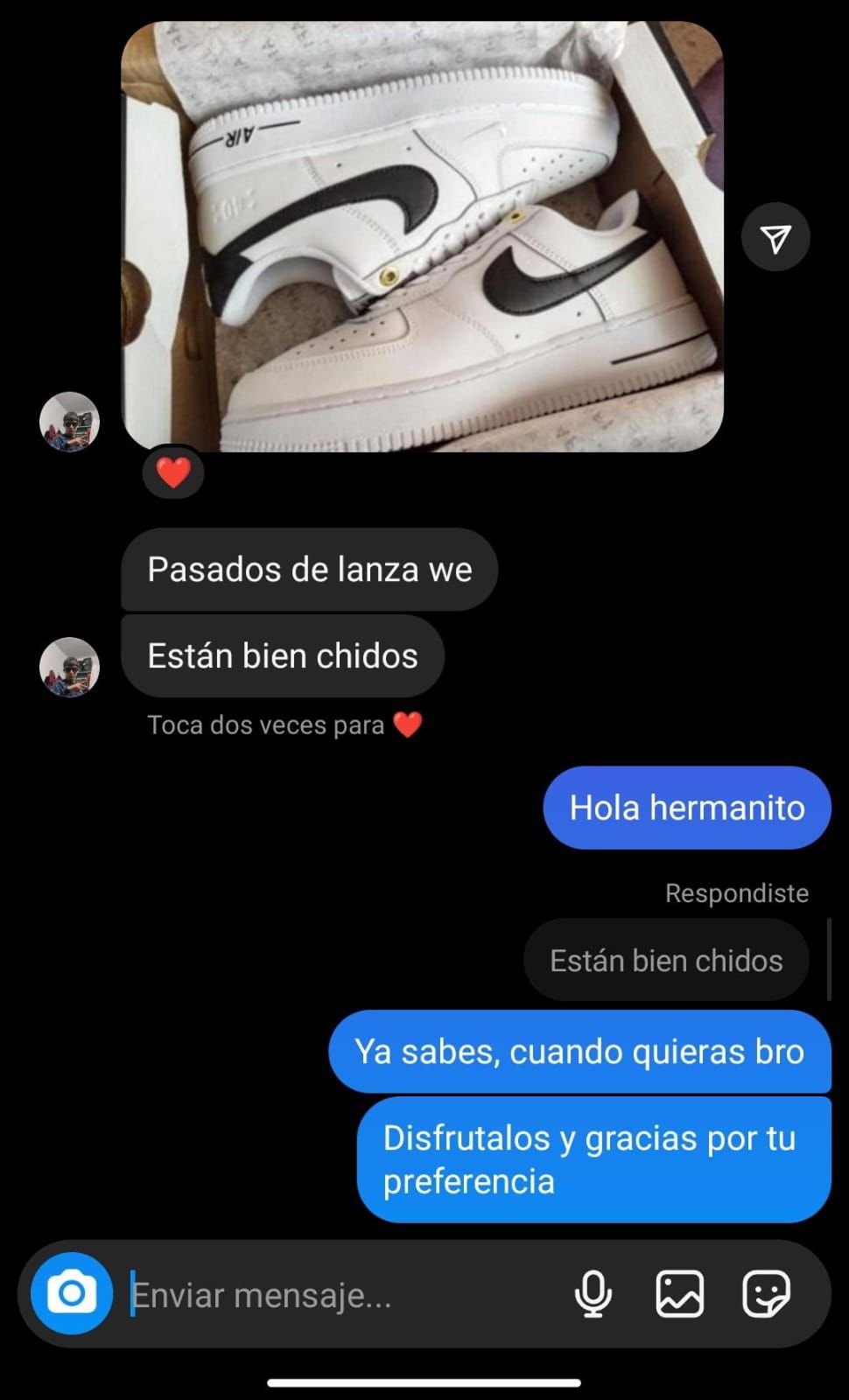Open the sneakers photo in the chat
Image resolution: width=849 pixels, height=1400 pixels.
(422, 236)
